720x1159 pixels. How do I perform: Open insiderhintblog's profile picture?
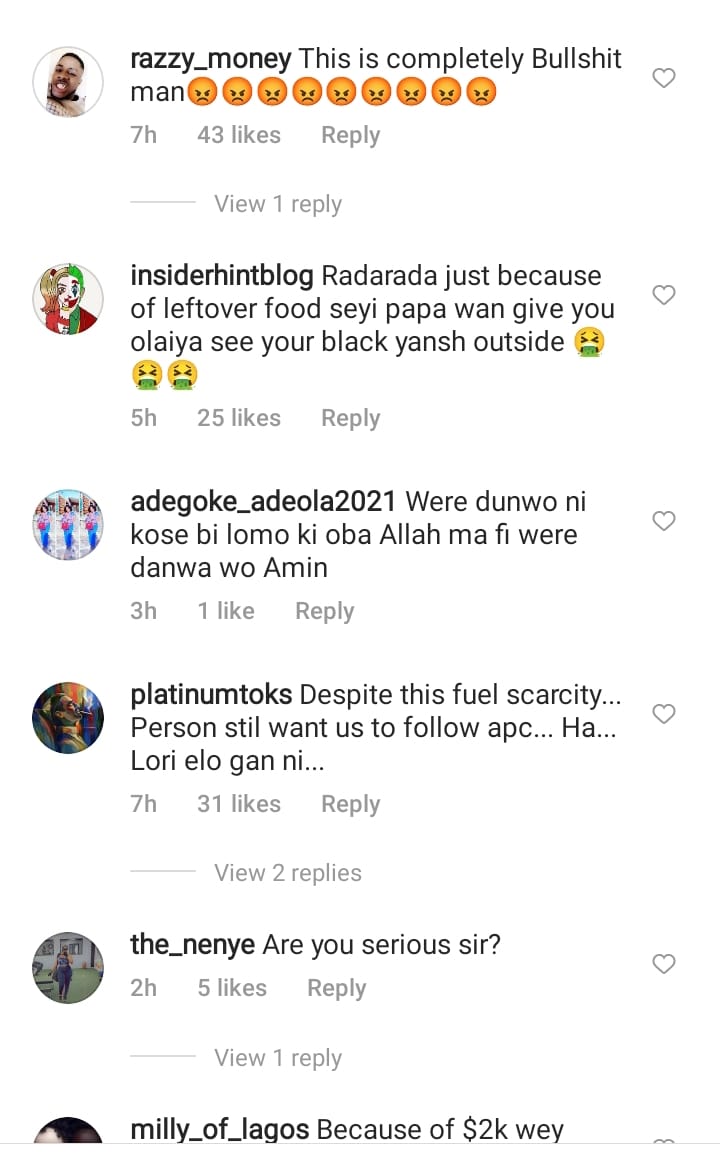point(68,299)
